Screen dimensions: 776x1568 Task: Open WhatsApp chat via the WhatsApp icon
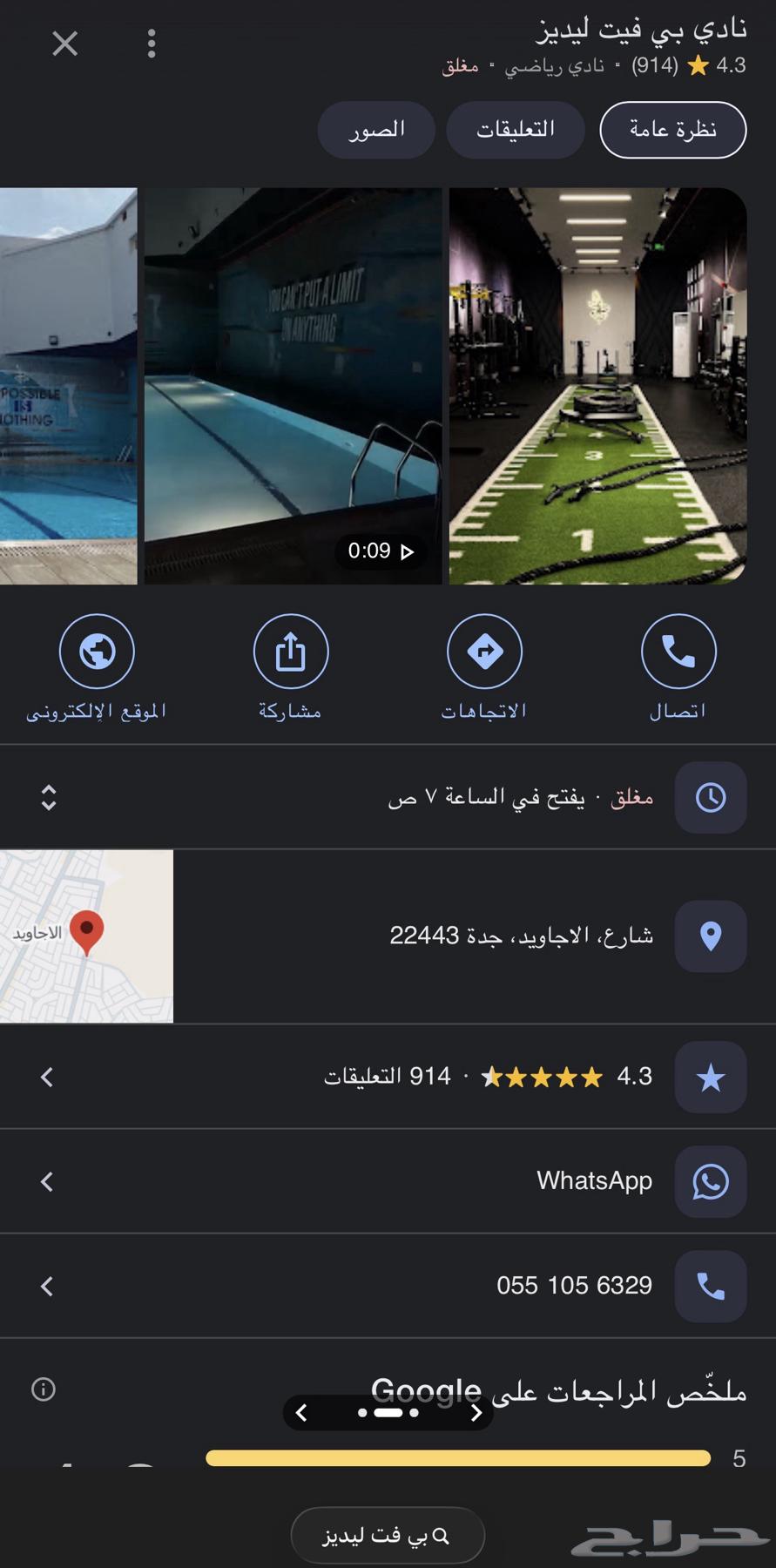click(x=711, y=1181)
